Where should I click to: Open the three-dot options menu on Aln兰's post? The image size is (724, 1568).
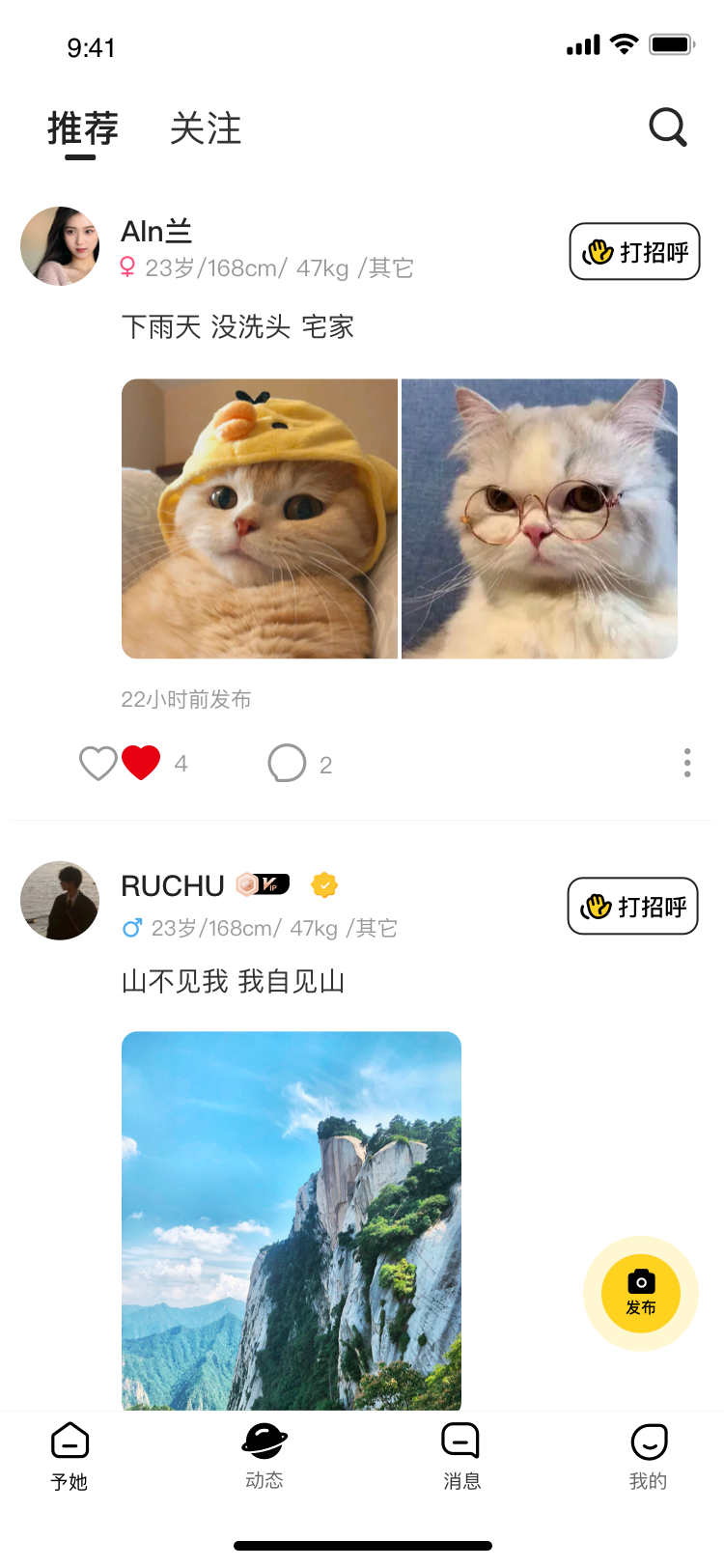pos(687,763)
